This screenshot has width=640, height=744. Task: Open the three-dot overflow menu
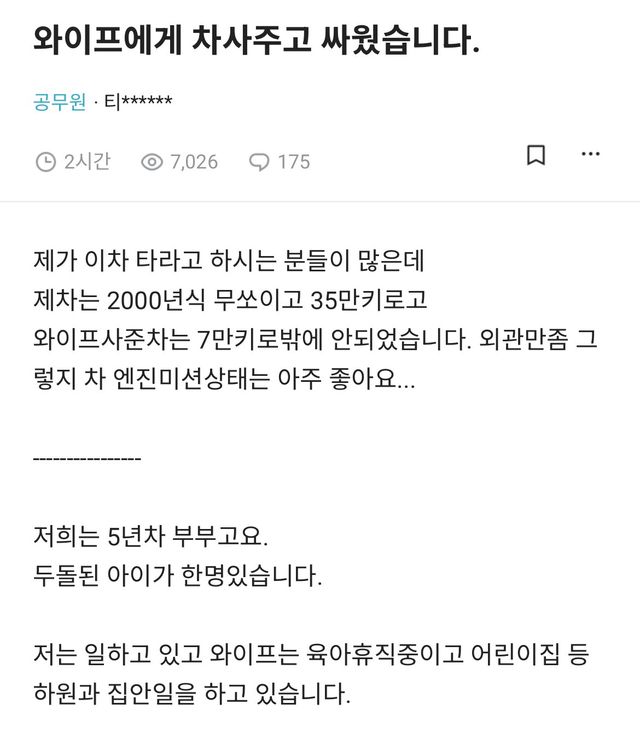(x=591, y=155)
